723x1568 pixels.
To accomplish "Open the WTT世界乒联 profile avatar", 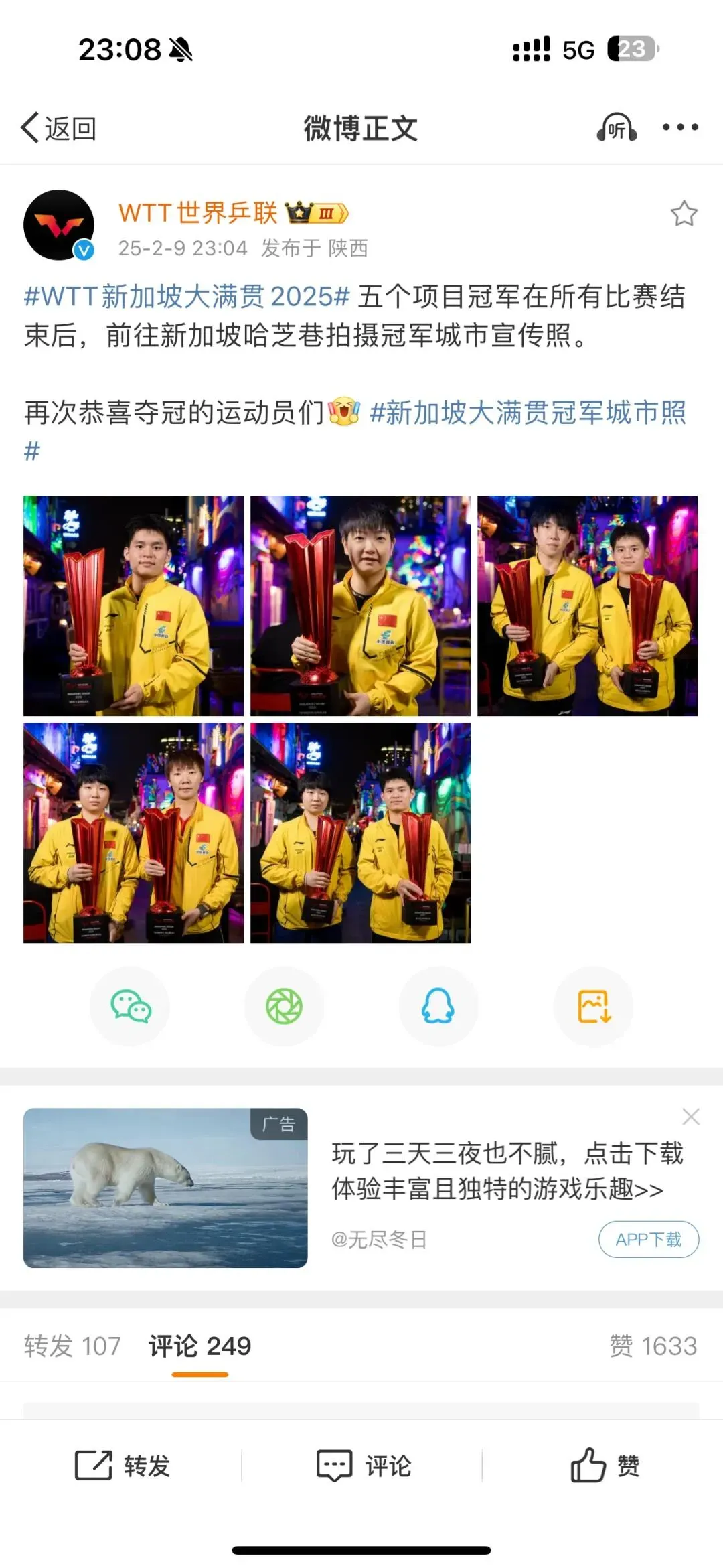I will point(59,225).
